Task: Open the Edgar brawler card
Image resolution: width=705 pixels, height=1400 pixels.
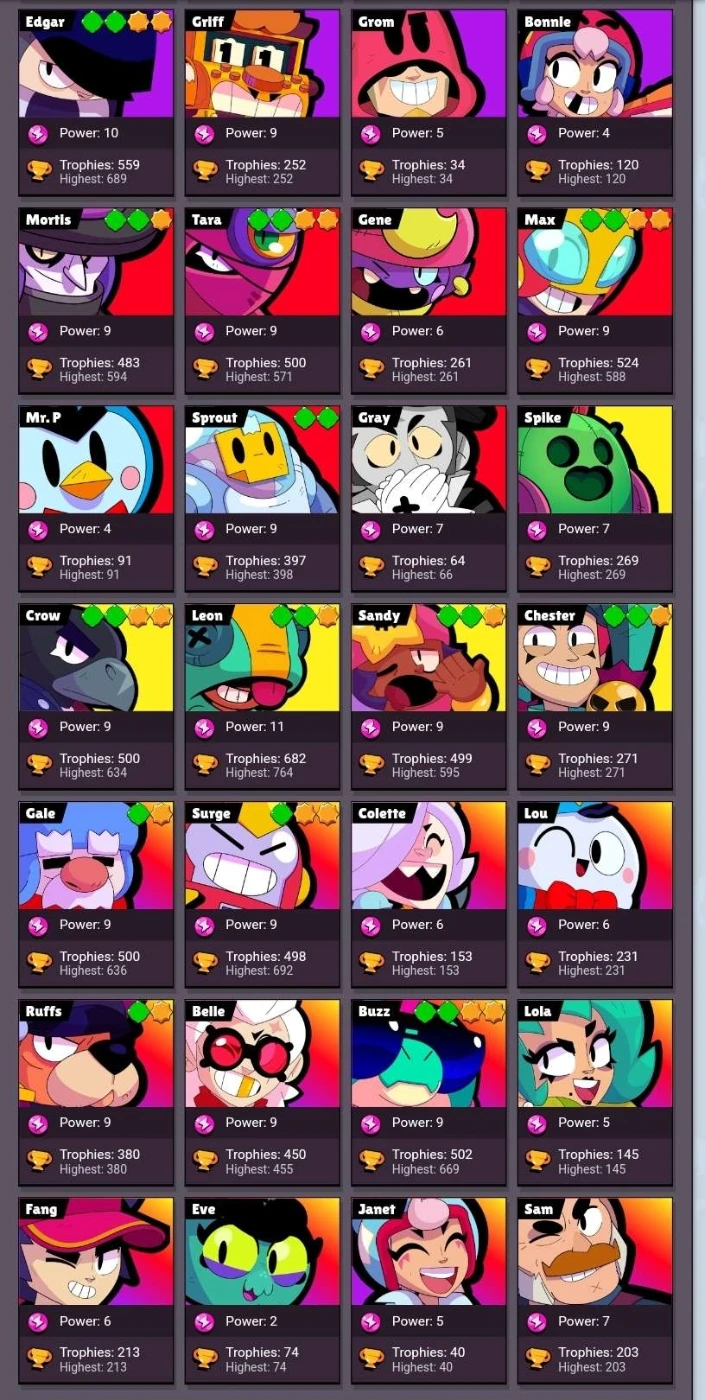Action: 96,102
